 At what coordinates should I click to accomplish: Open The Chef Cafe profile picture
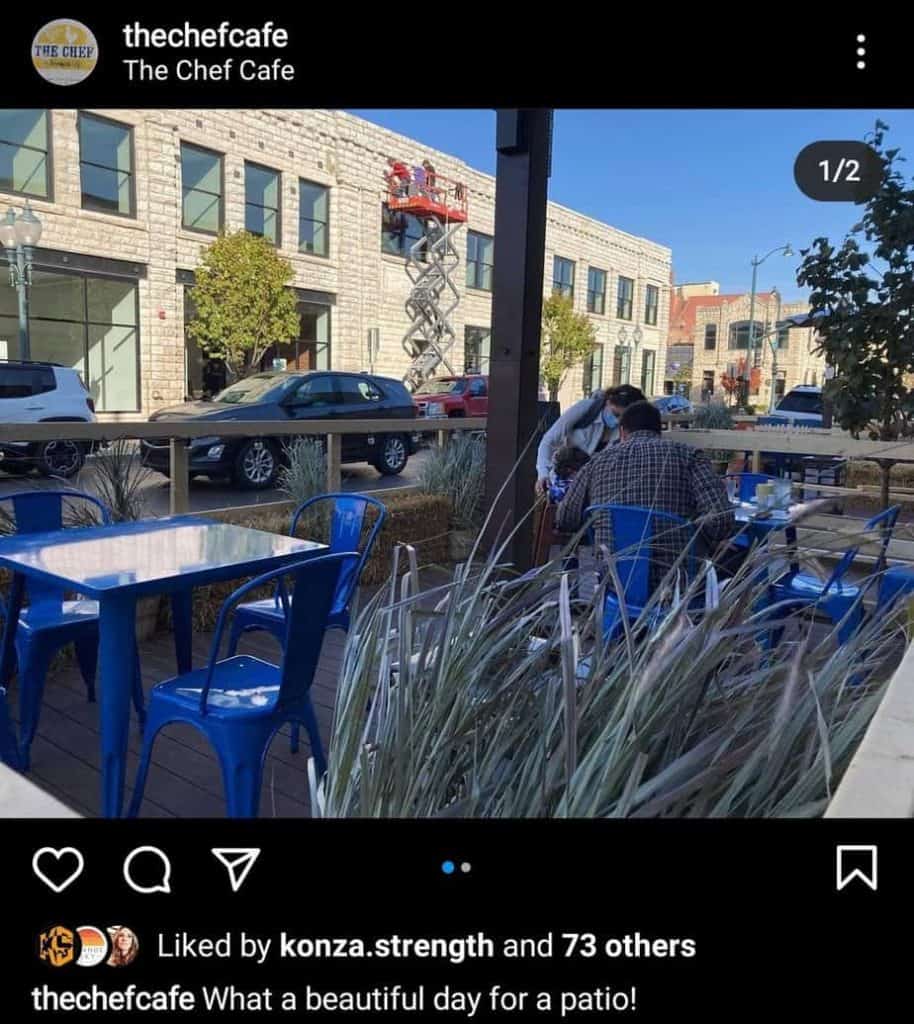[x=65, y=52]
